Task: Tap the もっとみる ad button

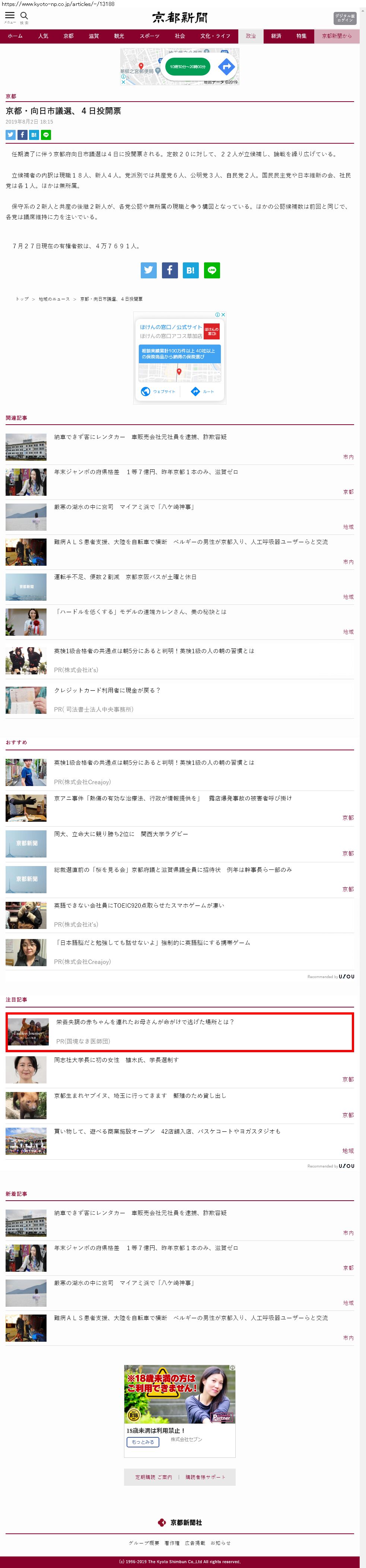Action: click(x=143, y=1442)
